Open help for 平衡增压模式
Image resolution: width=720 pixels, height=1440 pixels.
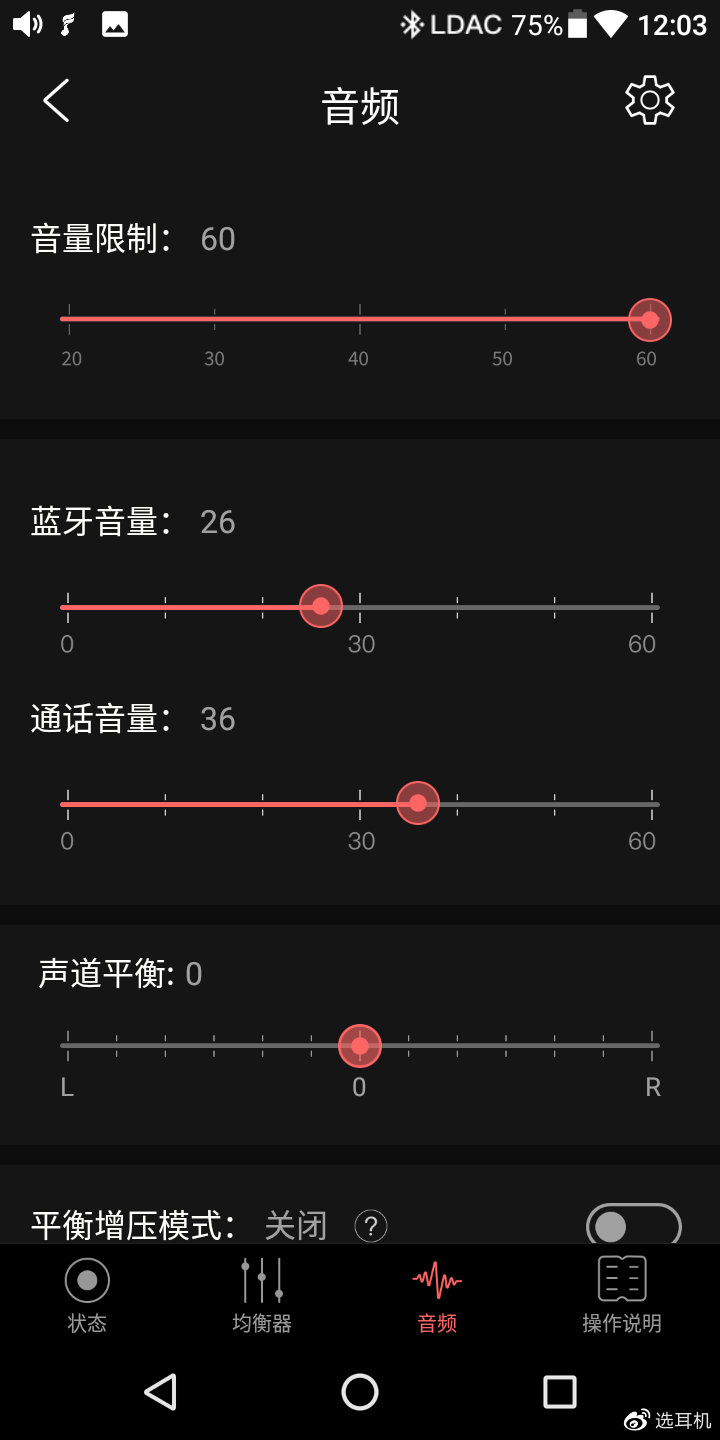click(x=371, y=1225)
